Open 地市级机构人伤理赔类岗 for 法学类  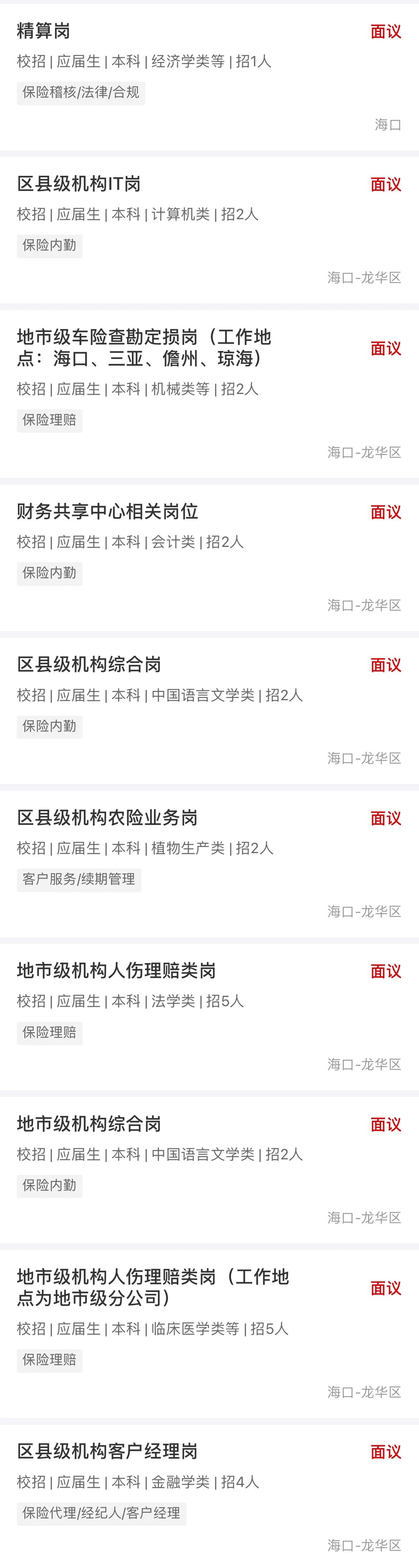click(x=116, y=970)
